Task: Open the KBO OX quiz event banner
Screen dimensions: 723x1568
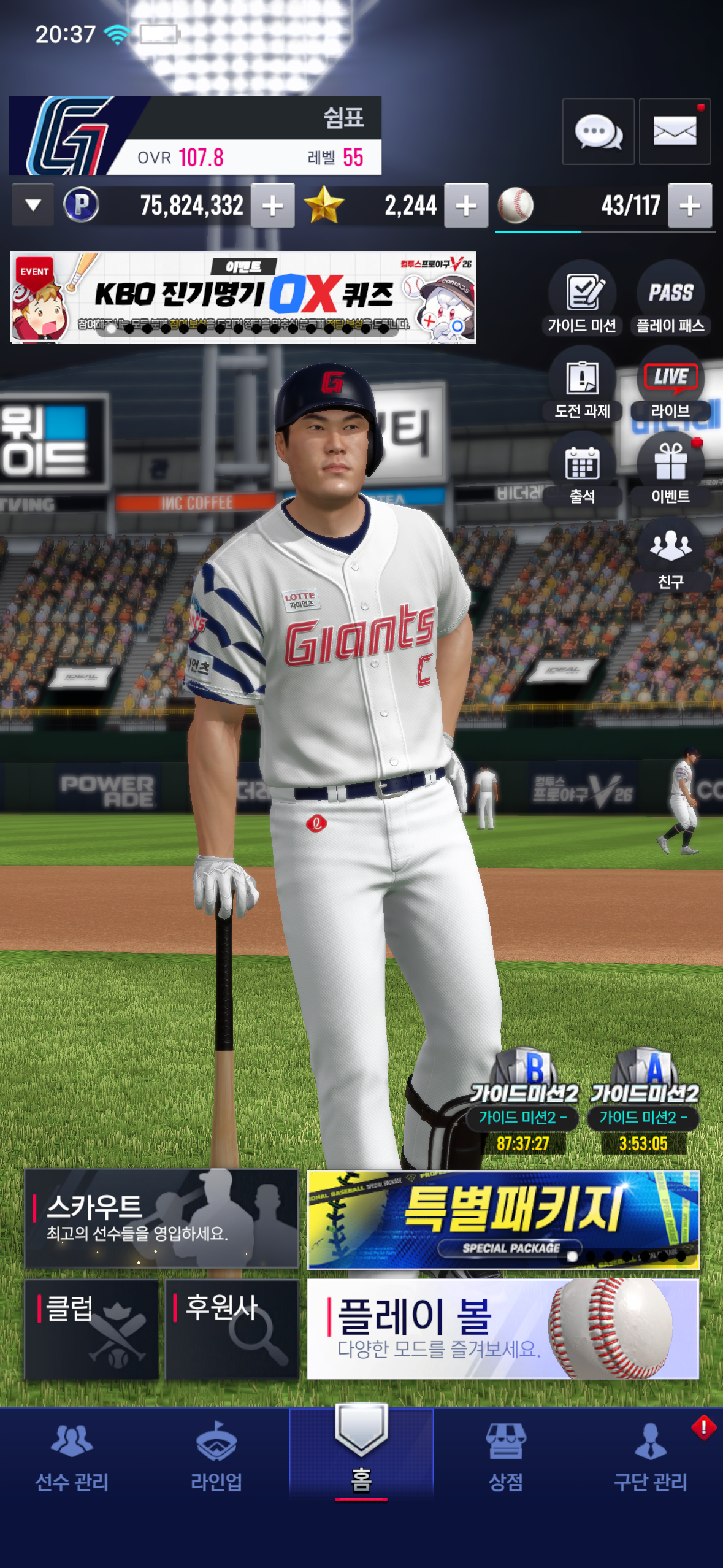Action: (x=243, y=297)
